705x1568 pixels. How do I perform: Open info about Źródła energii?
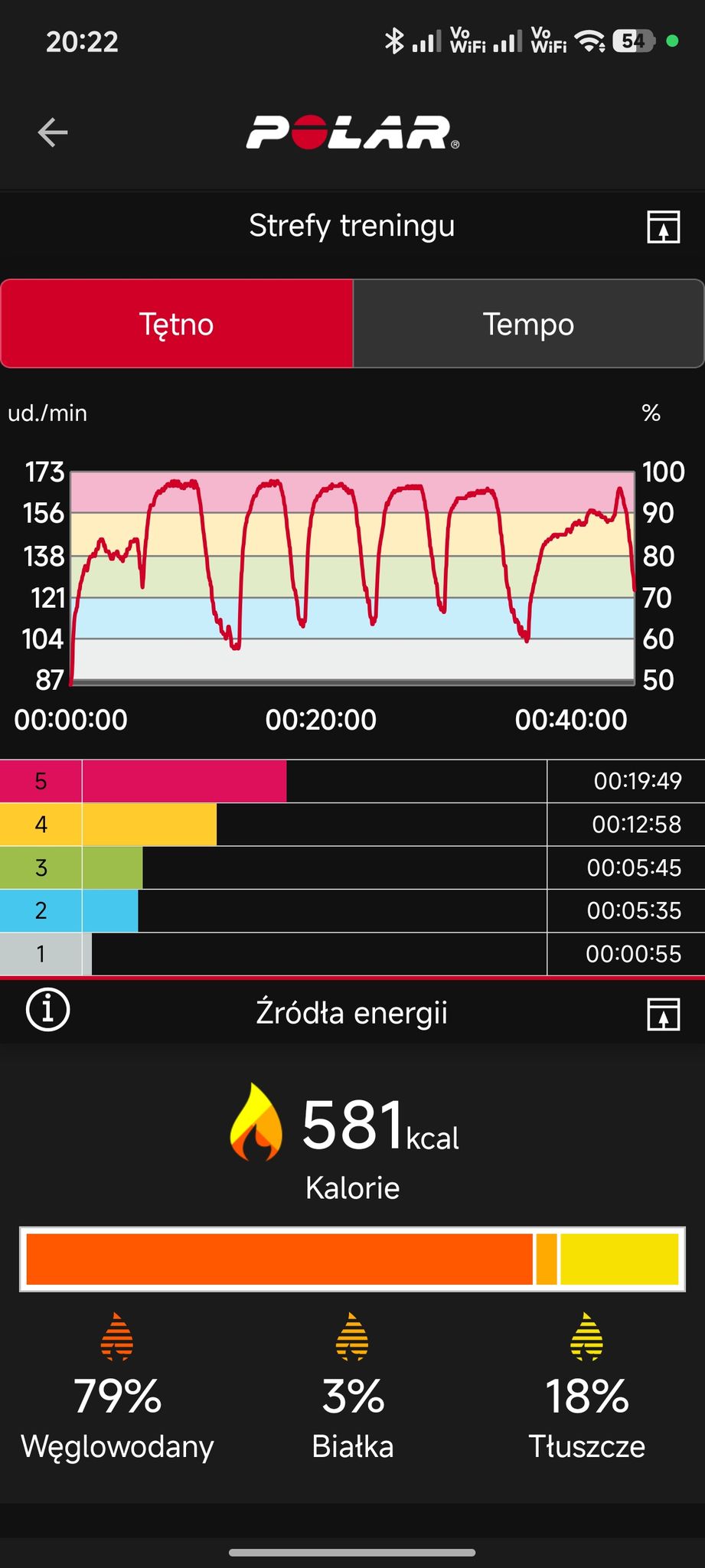point(47,1010)
